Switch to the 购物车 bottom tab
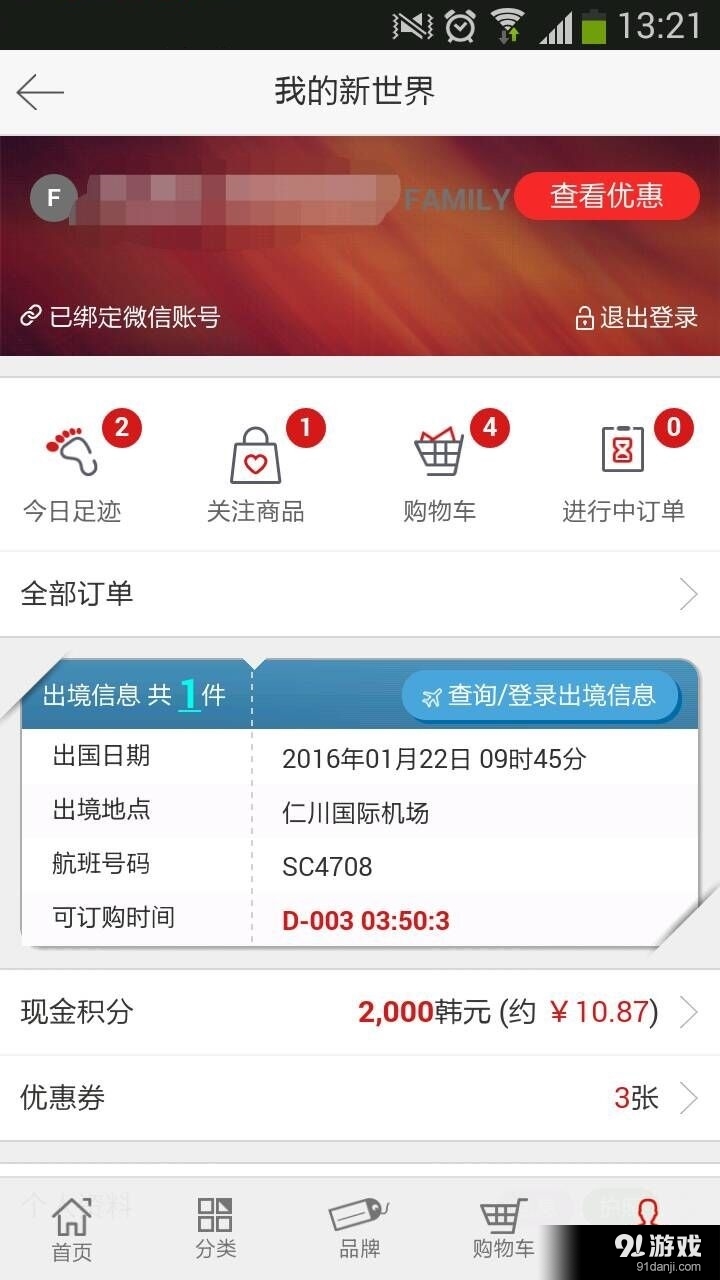The image size is (720, 1280). pyautogui.click(x=503, y=1230)
